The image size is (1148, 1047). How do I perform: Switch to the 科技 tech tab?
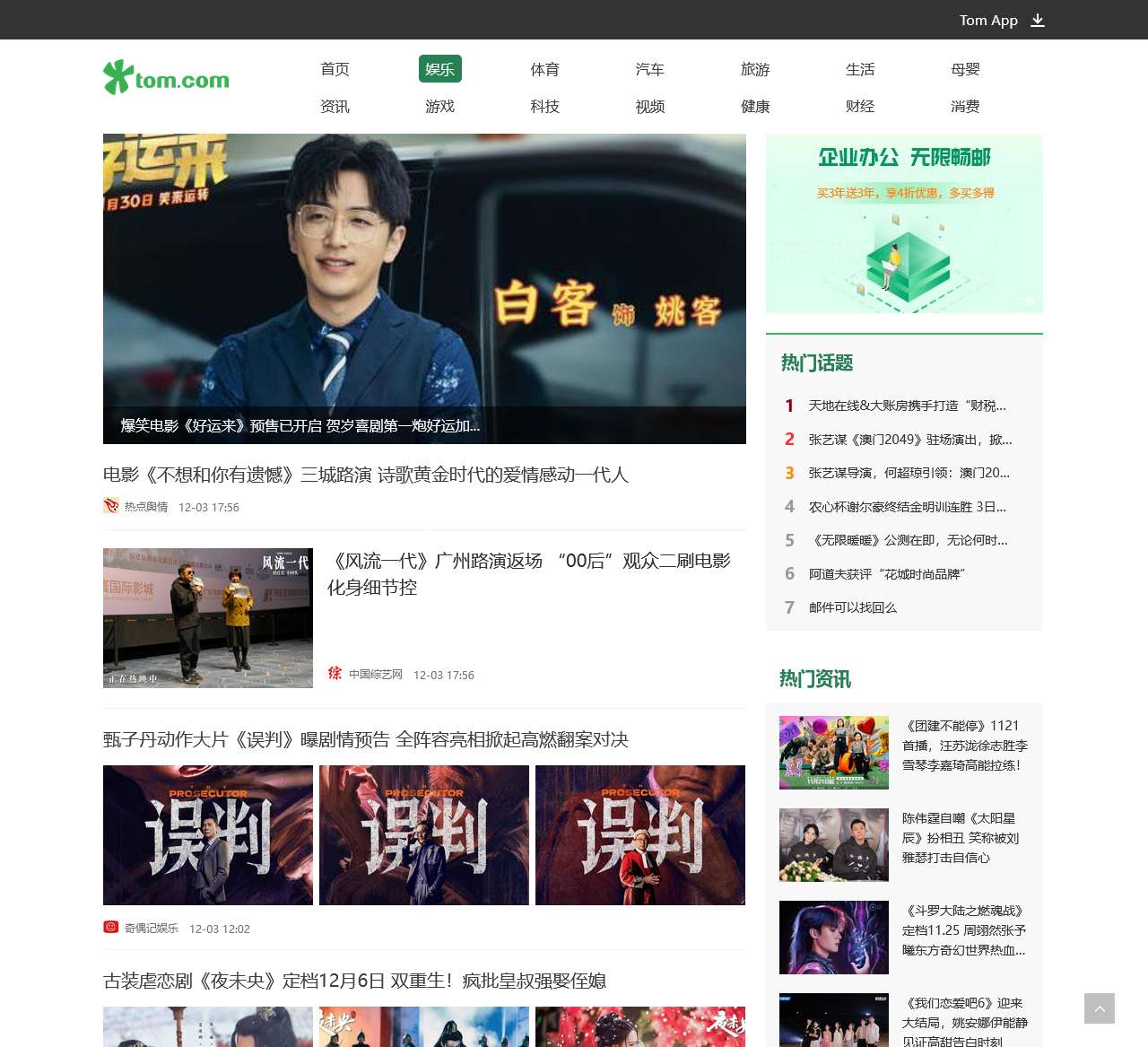(x=544, y=106)
